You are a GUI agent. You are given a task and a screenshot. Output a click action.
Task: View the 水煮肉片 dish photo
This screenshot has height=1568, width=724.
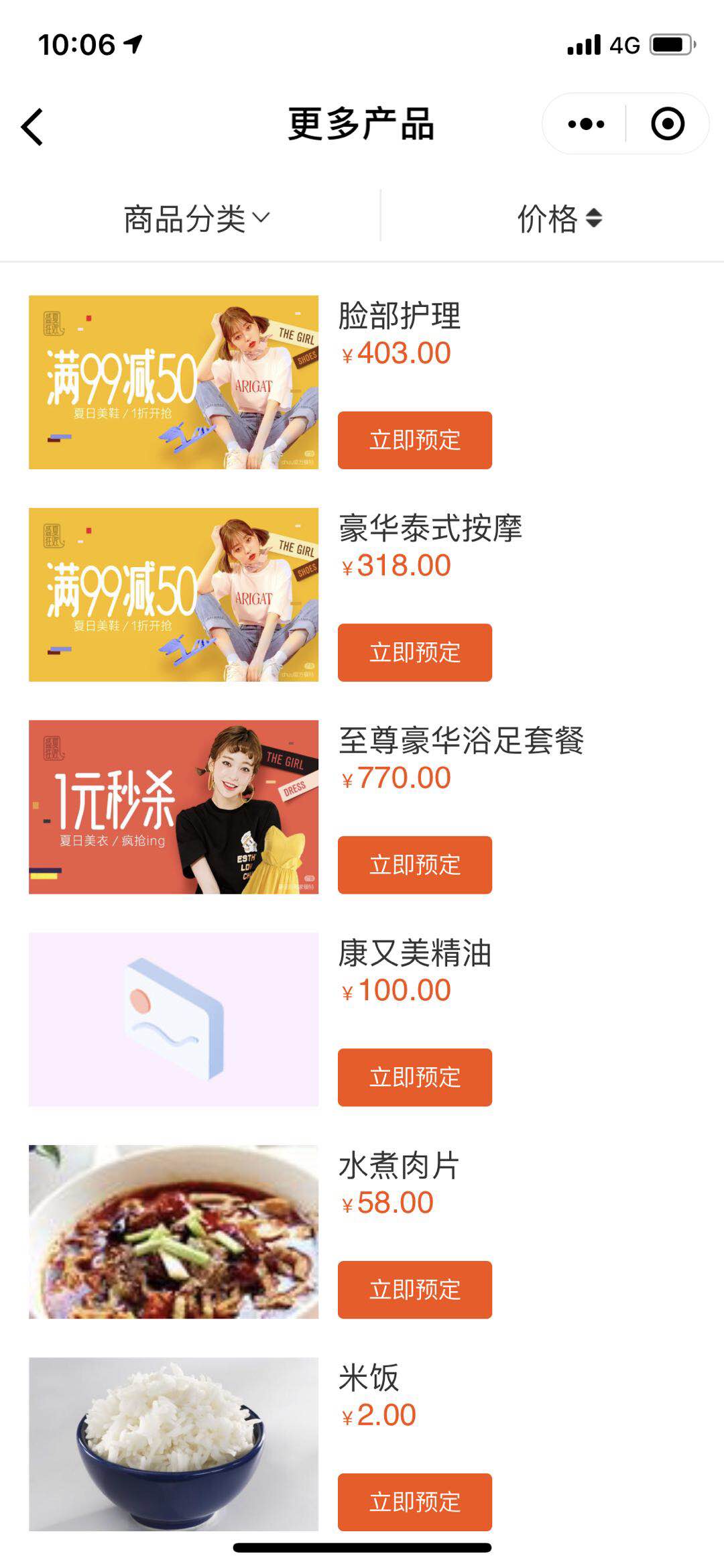coord(173,1231)
